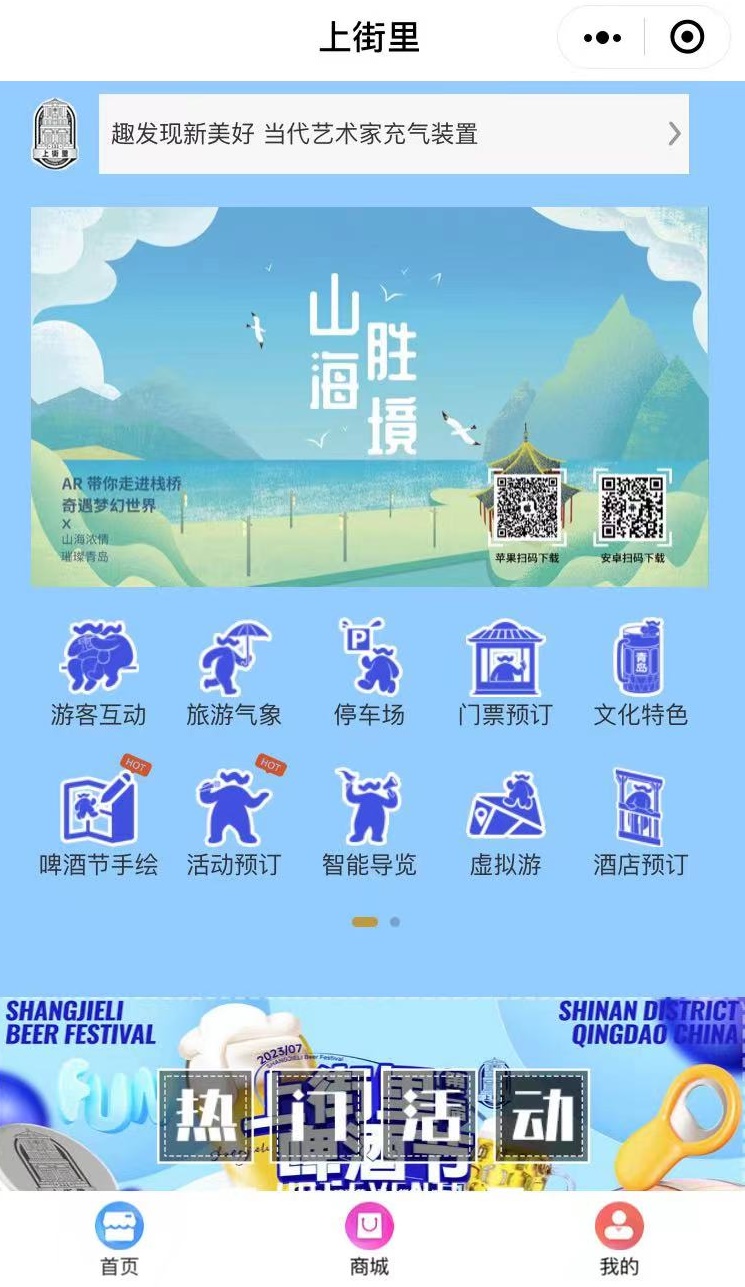Open the 山海胜境 AR banner
Viewport: 745px width, 1287px height.
(369, 396)
